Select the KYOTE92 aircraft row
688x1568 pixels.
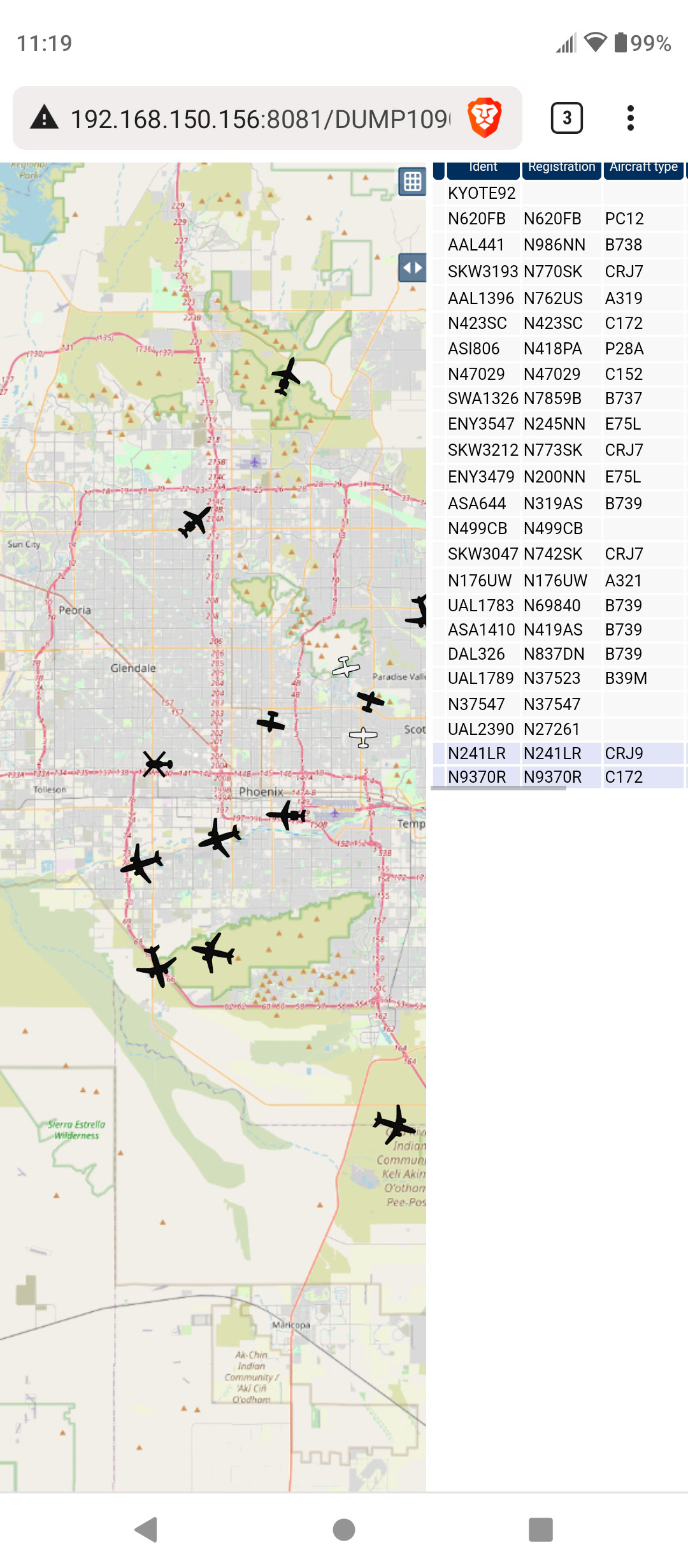[559, 193]
